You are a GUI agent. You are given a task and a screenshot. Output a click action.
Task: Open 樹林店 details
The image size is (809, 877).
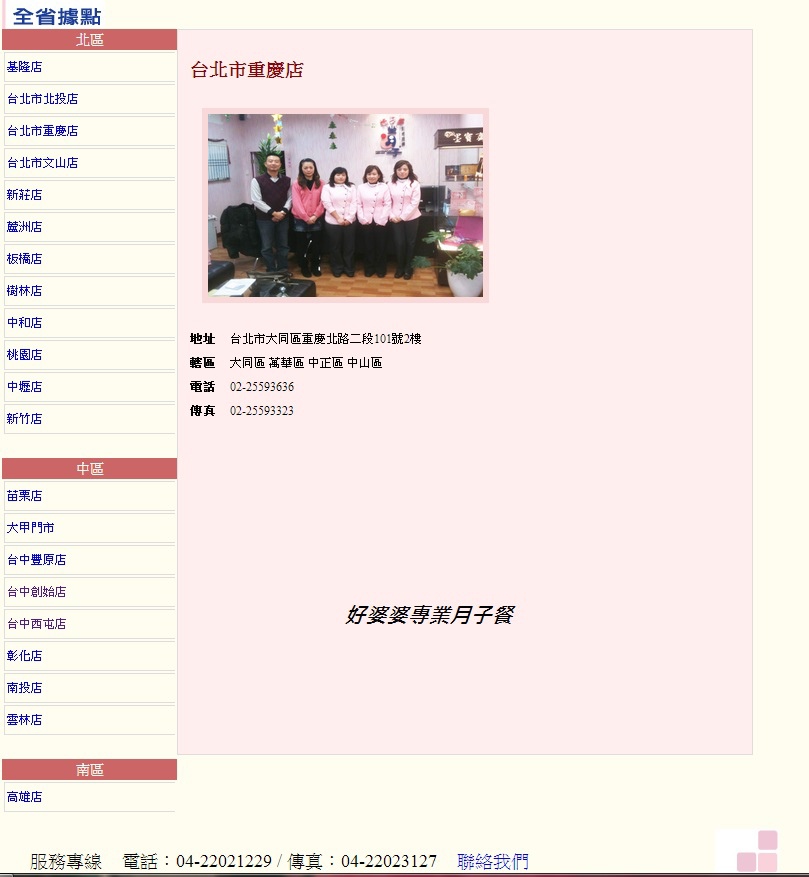tap(24, 291)
